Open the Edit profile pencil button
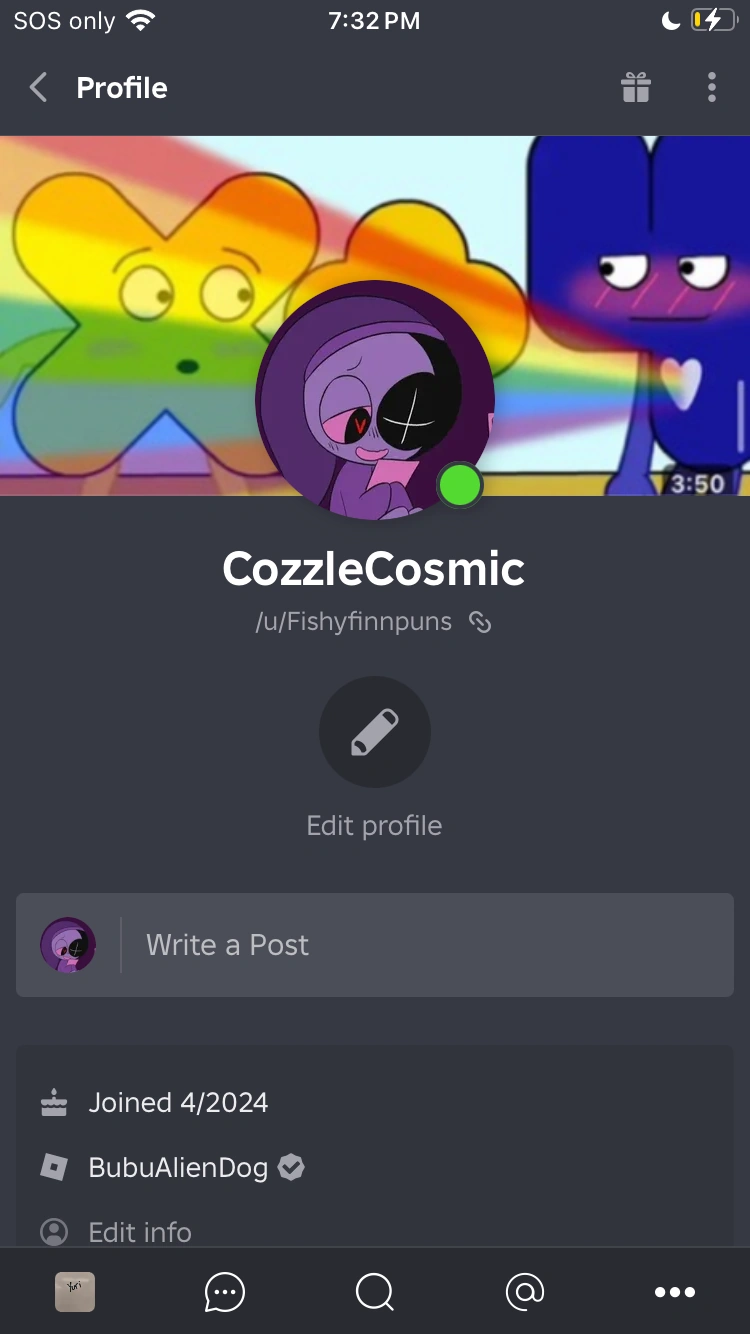This screenshot has height=1334, width=750. pos(375,731)
